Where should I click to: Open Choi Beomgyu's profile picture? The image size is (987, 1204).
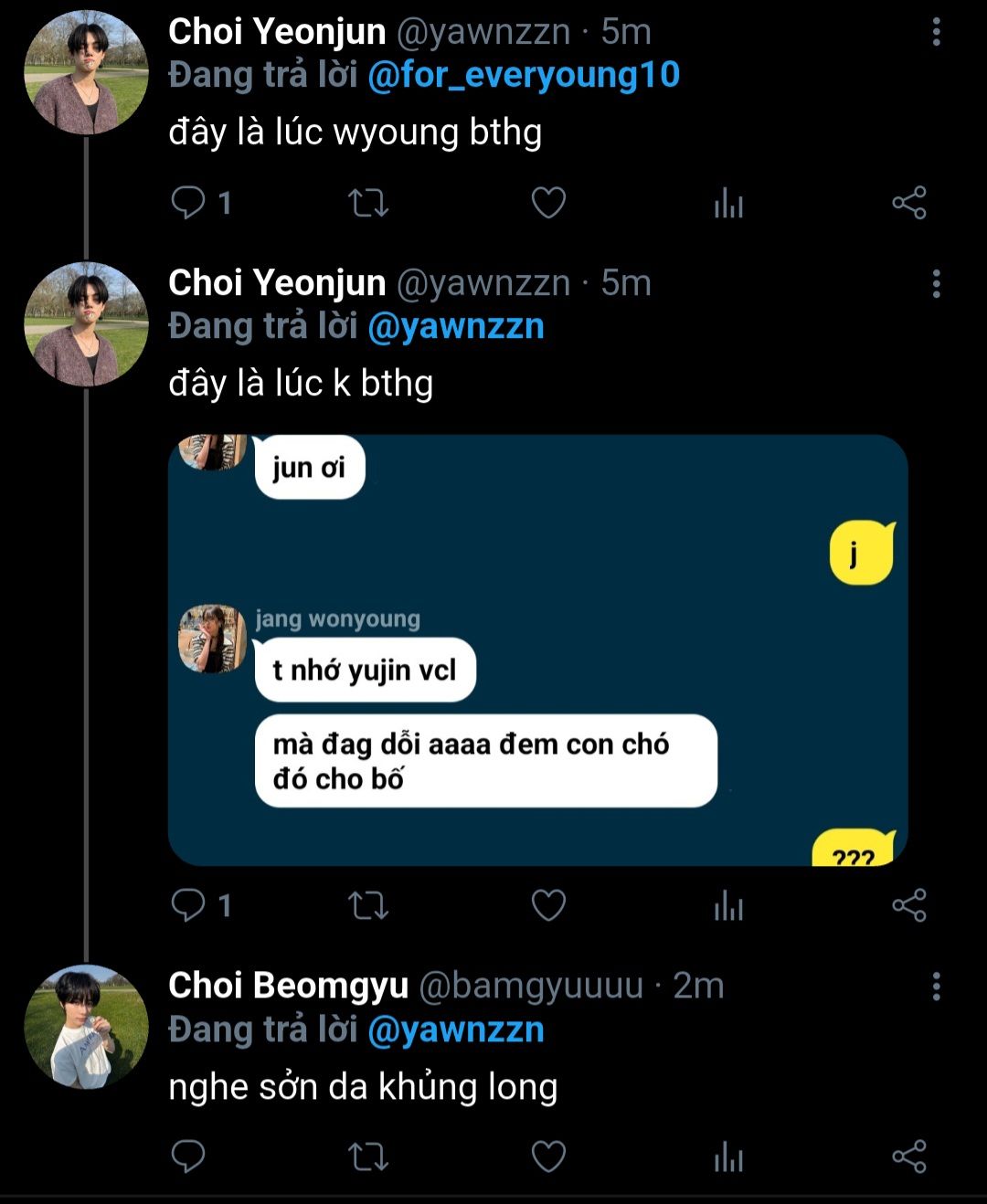[x=86, y=1027]
